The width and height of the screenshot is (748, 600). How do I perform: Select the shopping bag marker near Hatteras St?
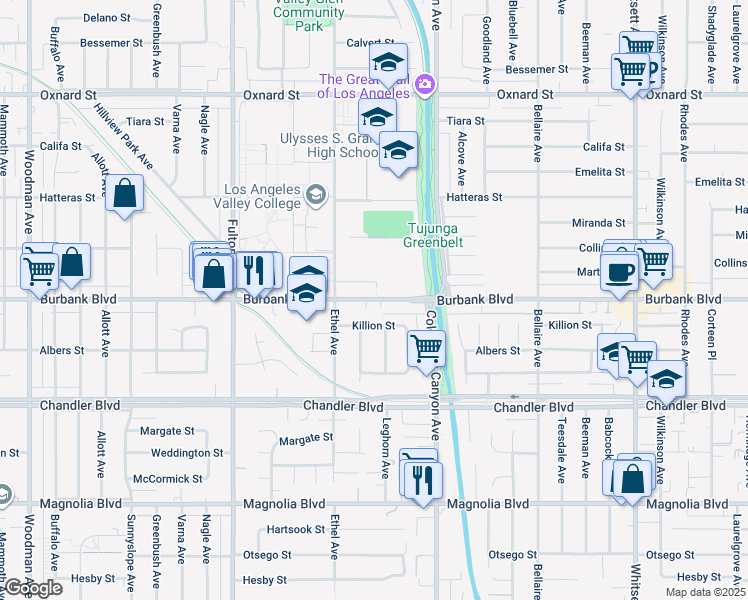124,194
